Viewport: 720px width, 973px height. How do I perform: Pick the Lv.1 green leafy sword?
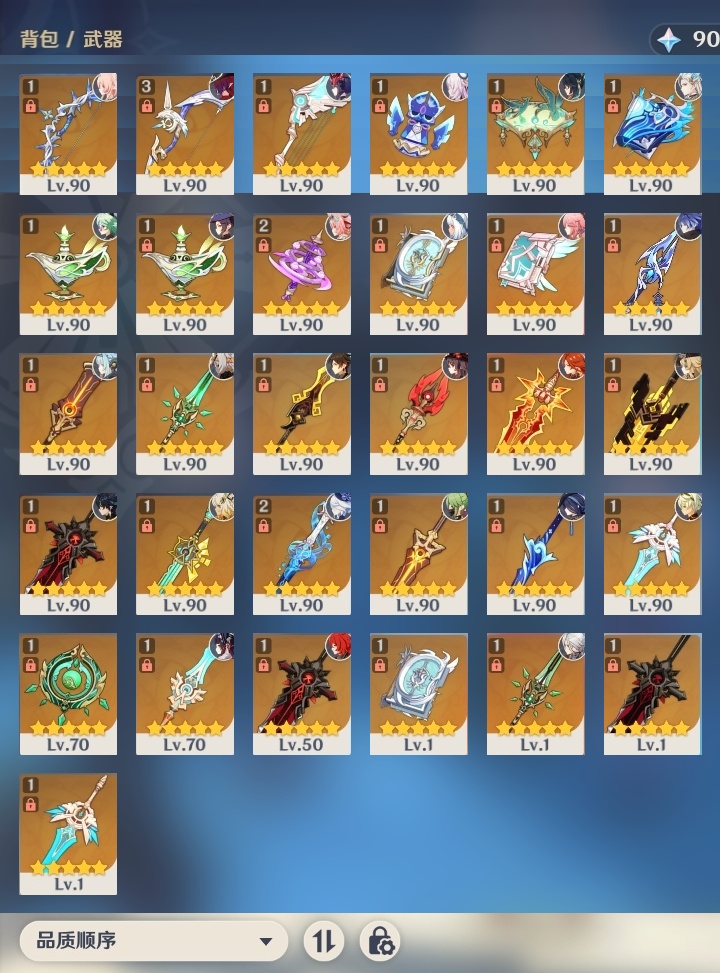coord(536,692)
